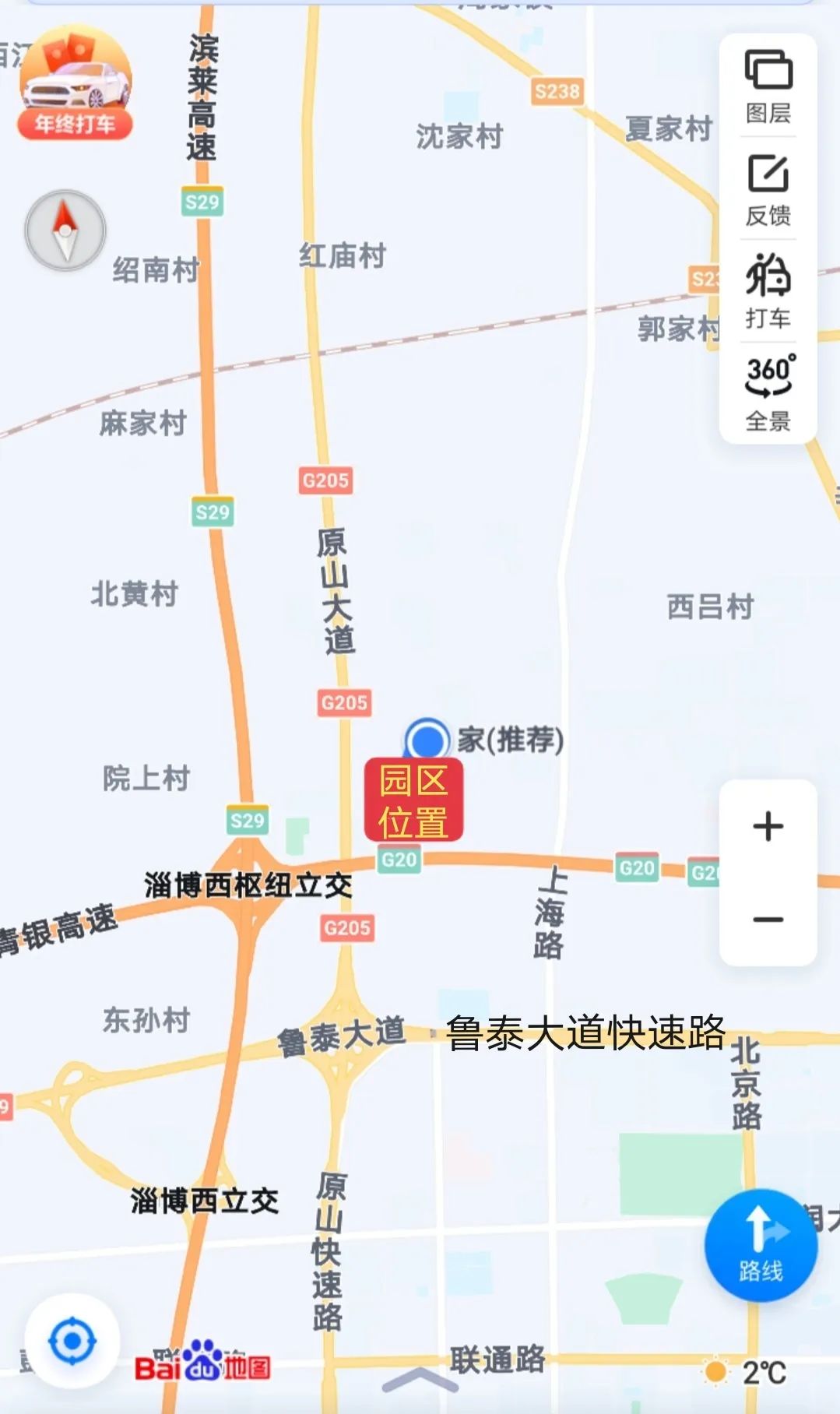Viewport: 840px width, 1414px height.
Task: Open the 图层 layers panel
Action: tap(768, 86)
